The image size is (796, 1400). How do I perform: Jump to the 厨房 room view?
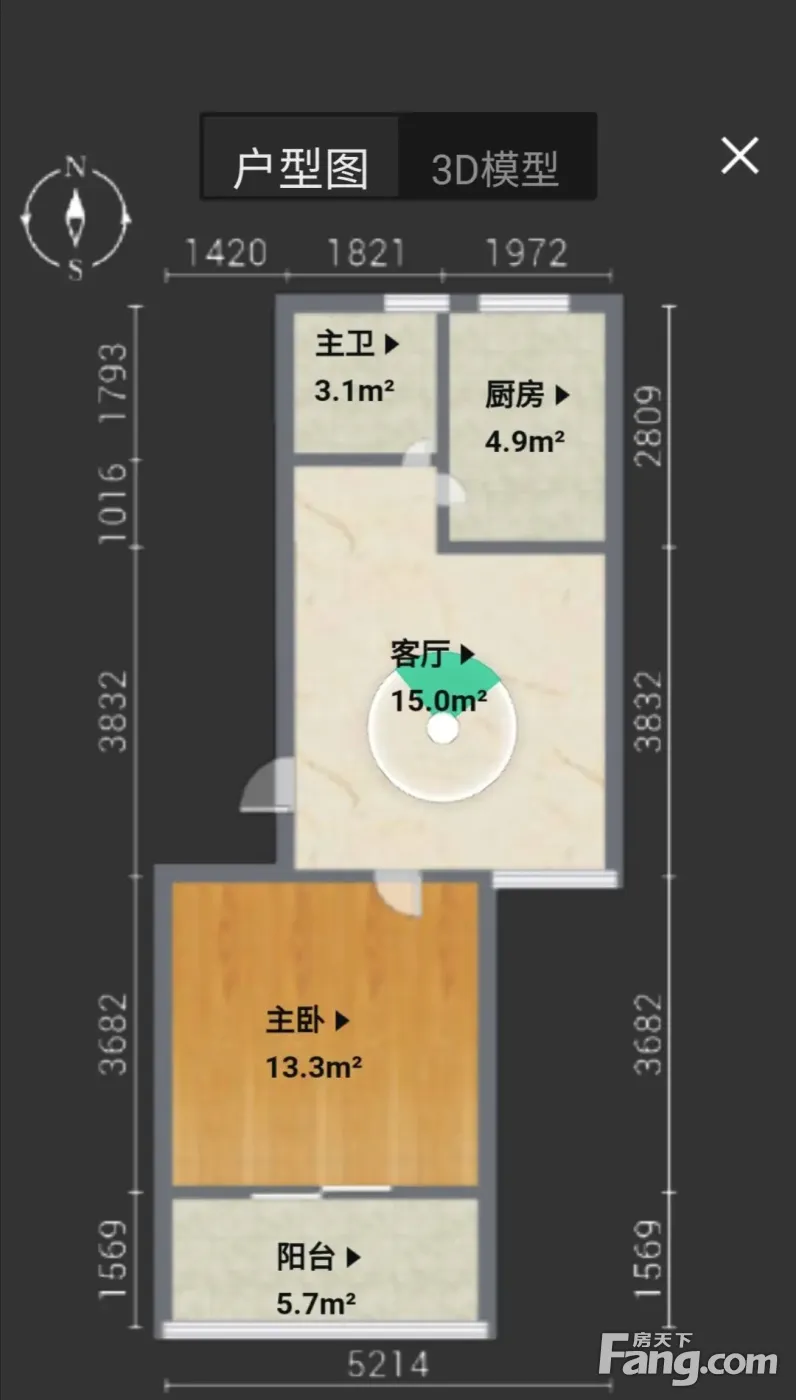(527, 395)
